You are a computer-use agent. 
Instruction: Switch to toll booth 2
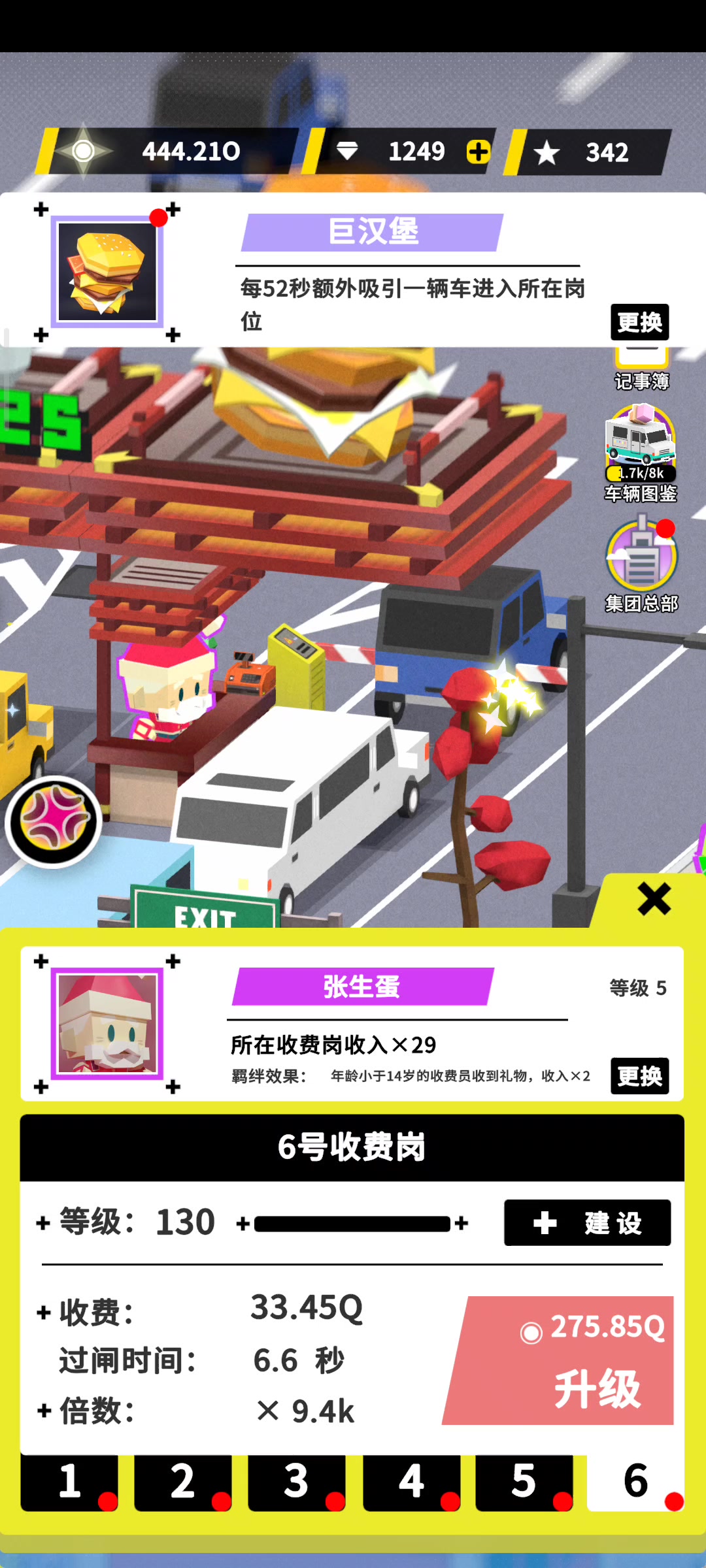coord(183,1482)
